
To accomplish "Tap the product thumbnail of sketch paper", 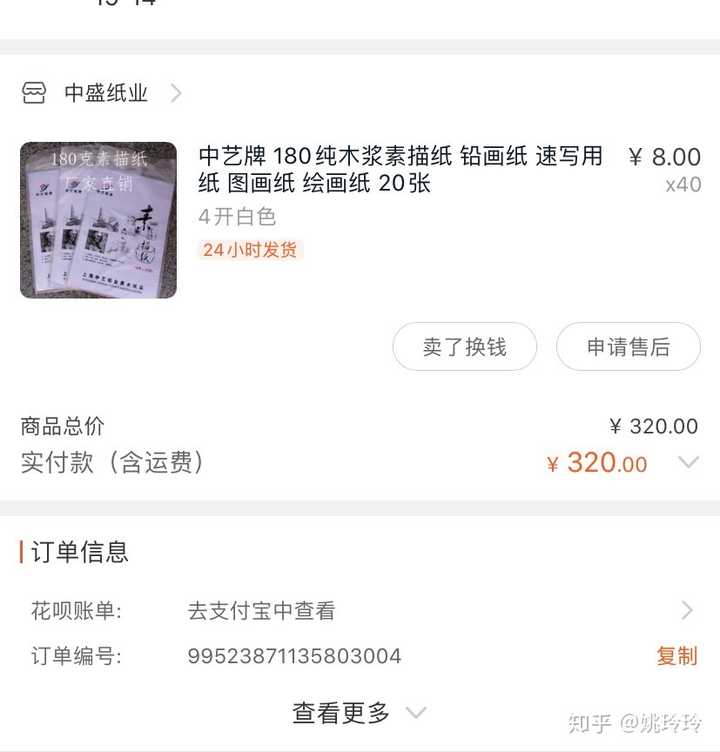I will click(97, 218).
